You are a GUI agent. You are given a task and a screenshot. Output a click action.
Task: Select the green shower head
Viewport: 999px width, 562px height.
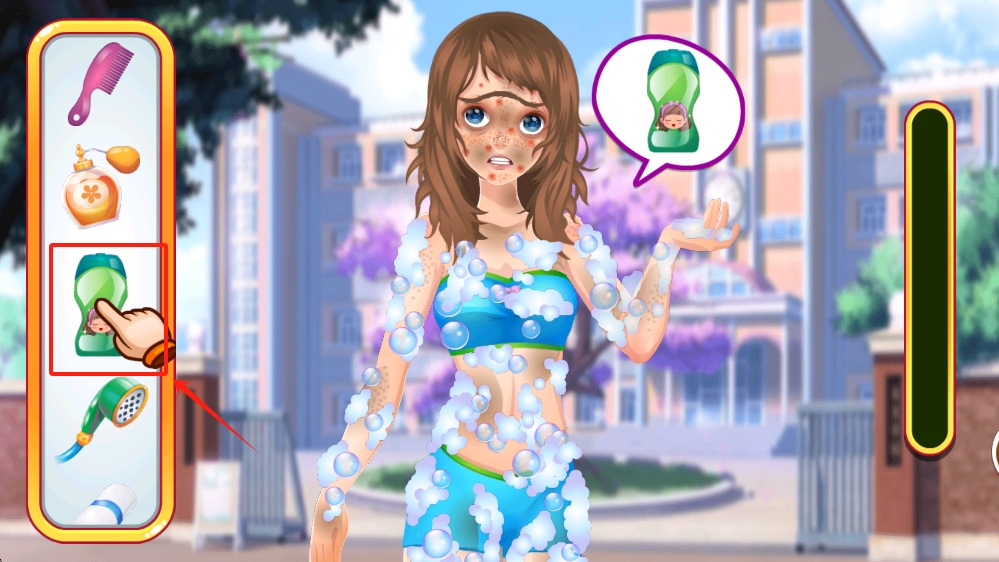[105, 415]
